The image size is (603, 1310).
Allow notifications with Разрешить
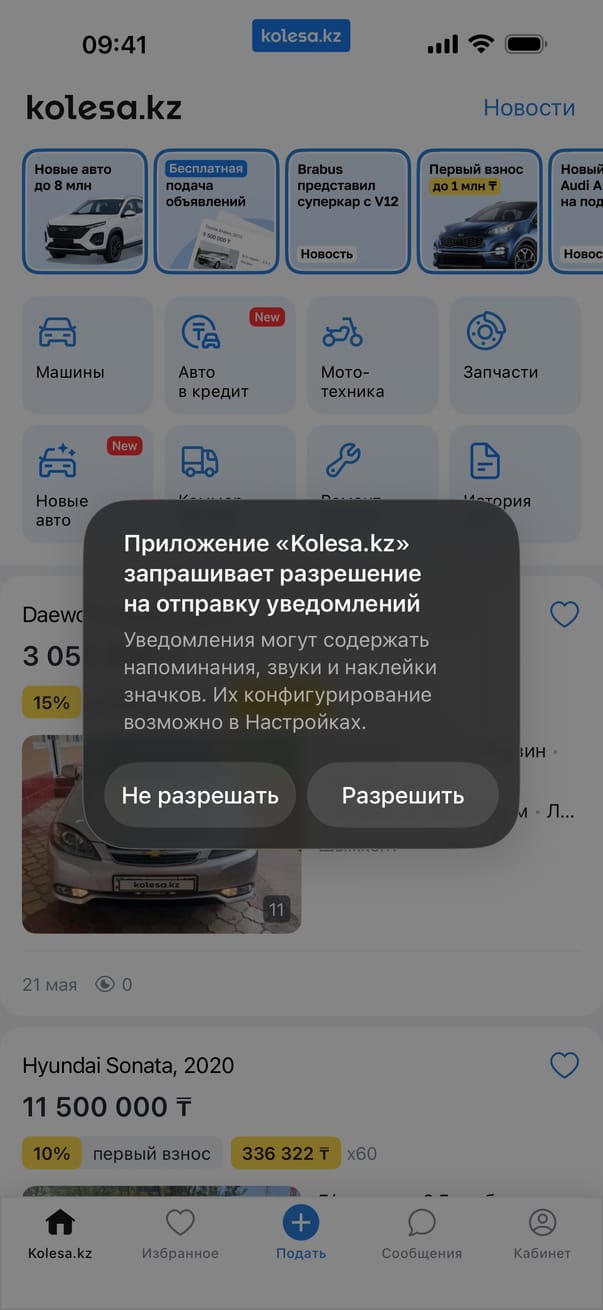pyautogui.click(x=403, y=795)
